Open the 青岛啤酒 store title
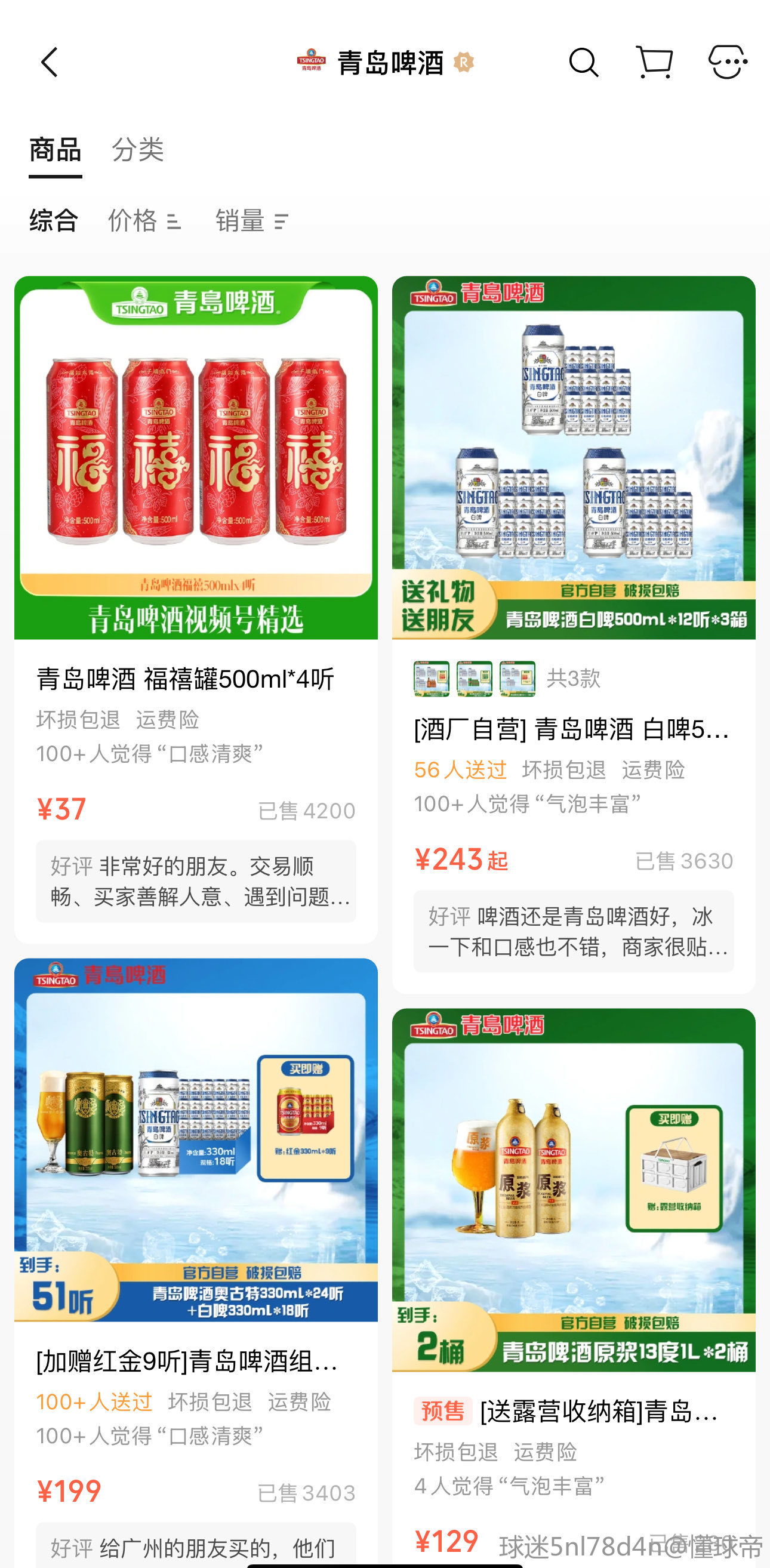This screenshot has width=770, height=1568. pyautogui.click(x=390, y=62)
